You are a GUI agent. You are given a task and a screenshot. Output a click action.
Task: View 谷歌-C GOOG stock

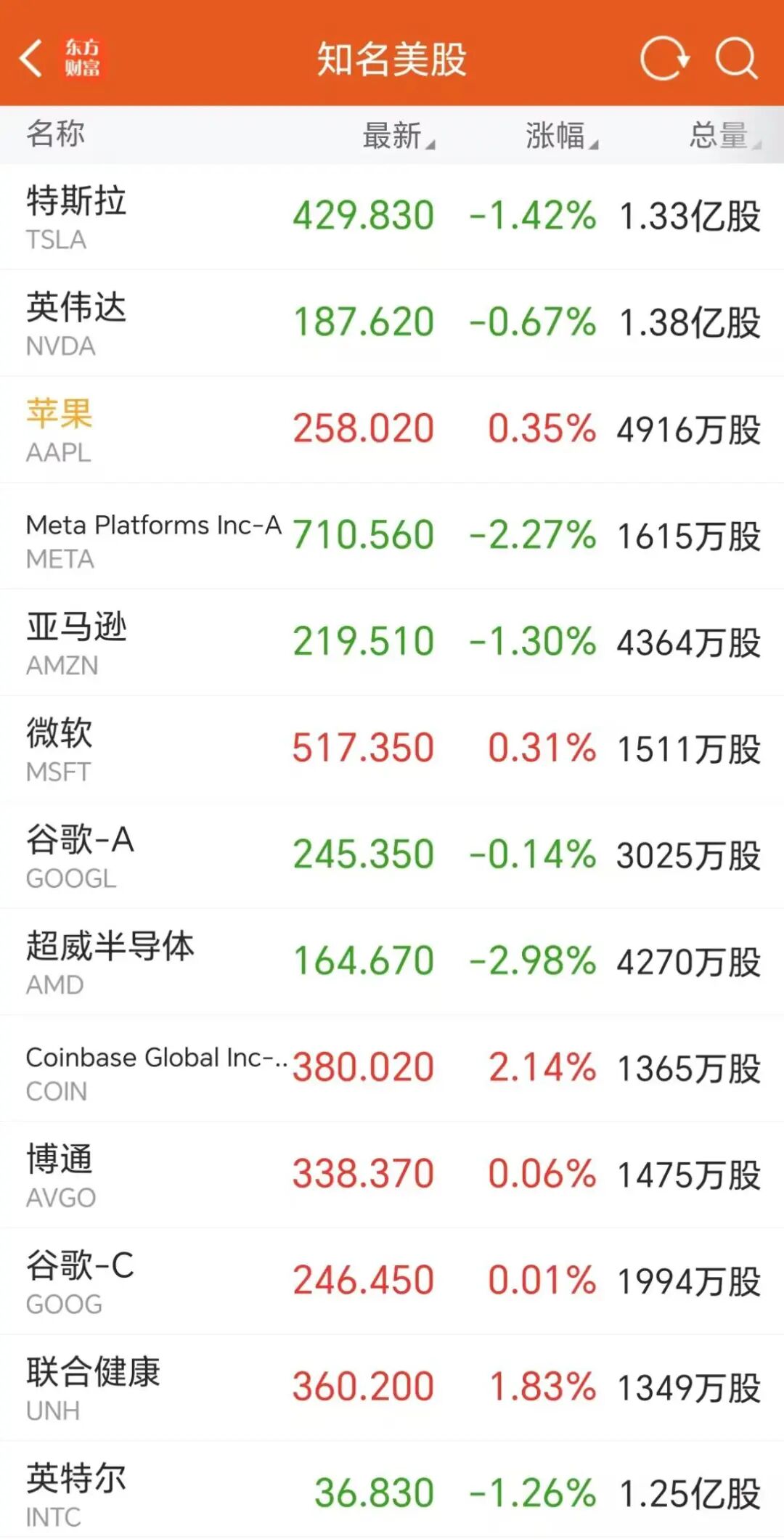[392, 1281]
